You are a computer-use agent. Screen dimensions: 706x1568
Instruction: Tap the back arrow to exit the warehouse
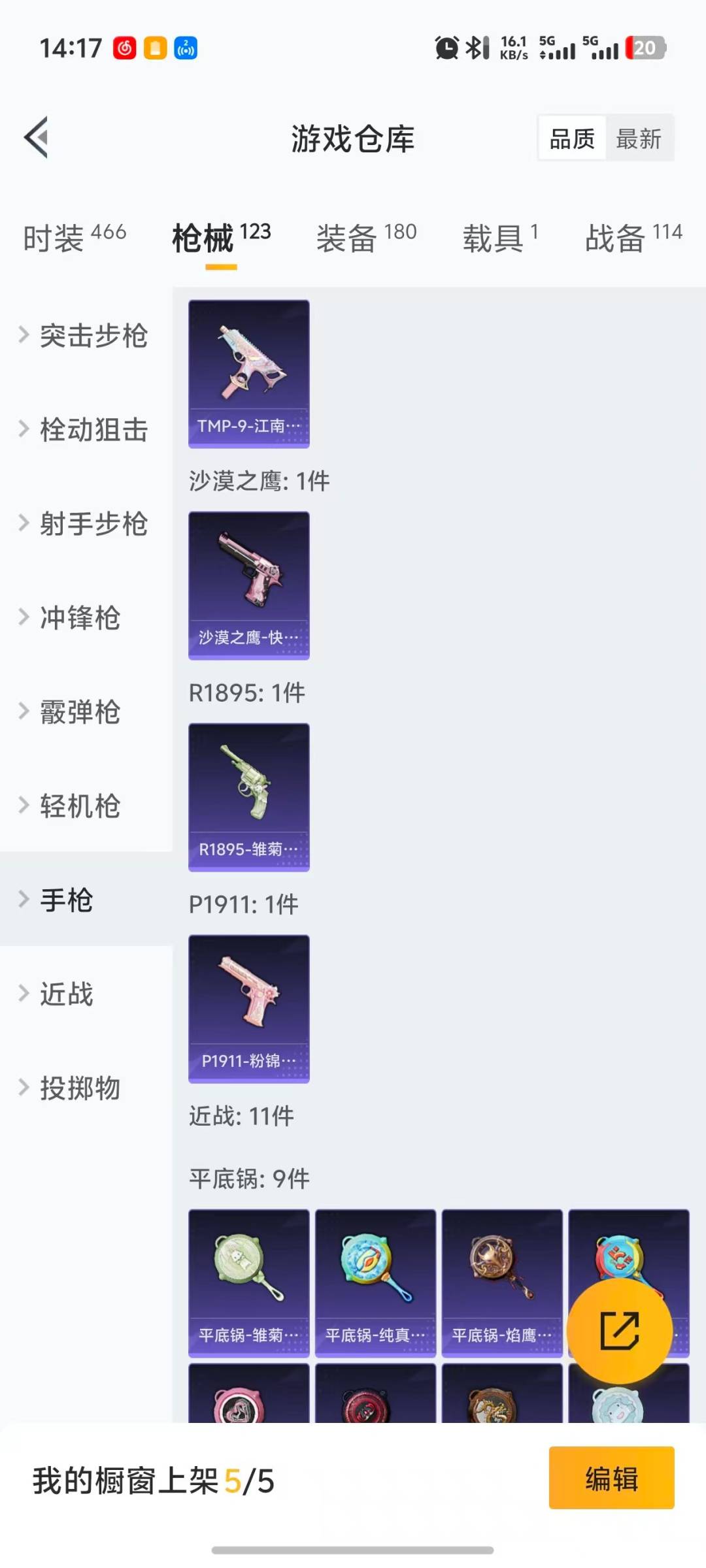pos(36,138)
